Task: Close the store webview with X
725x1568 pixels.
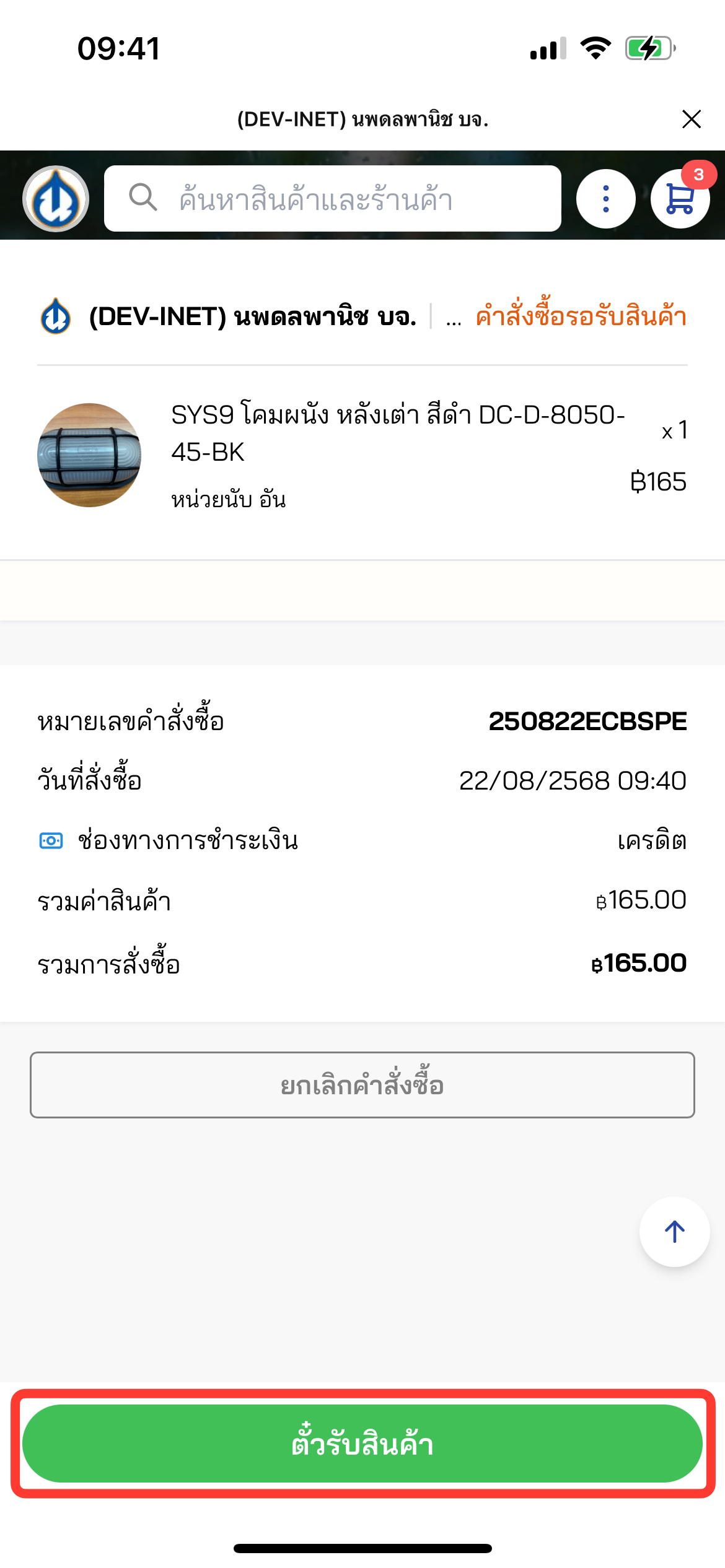Action: click(691, 119)
